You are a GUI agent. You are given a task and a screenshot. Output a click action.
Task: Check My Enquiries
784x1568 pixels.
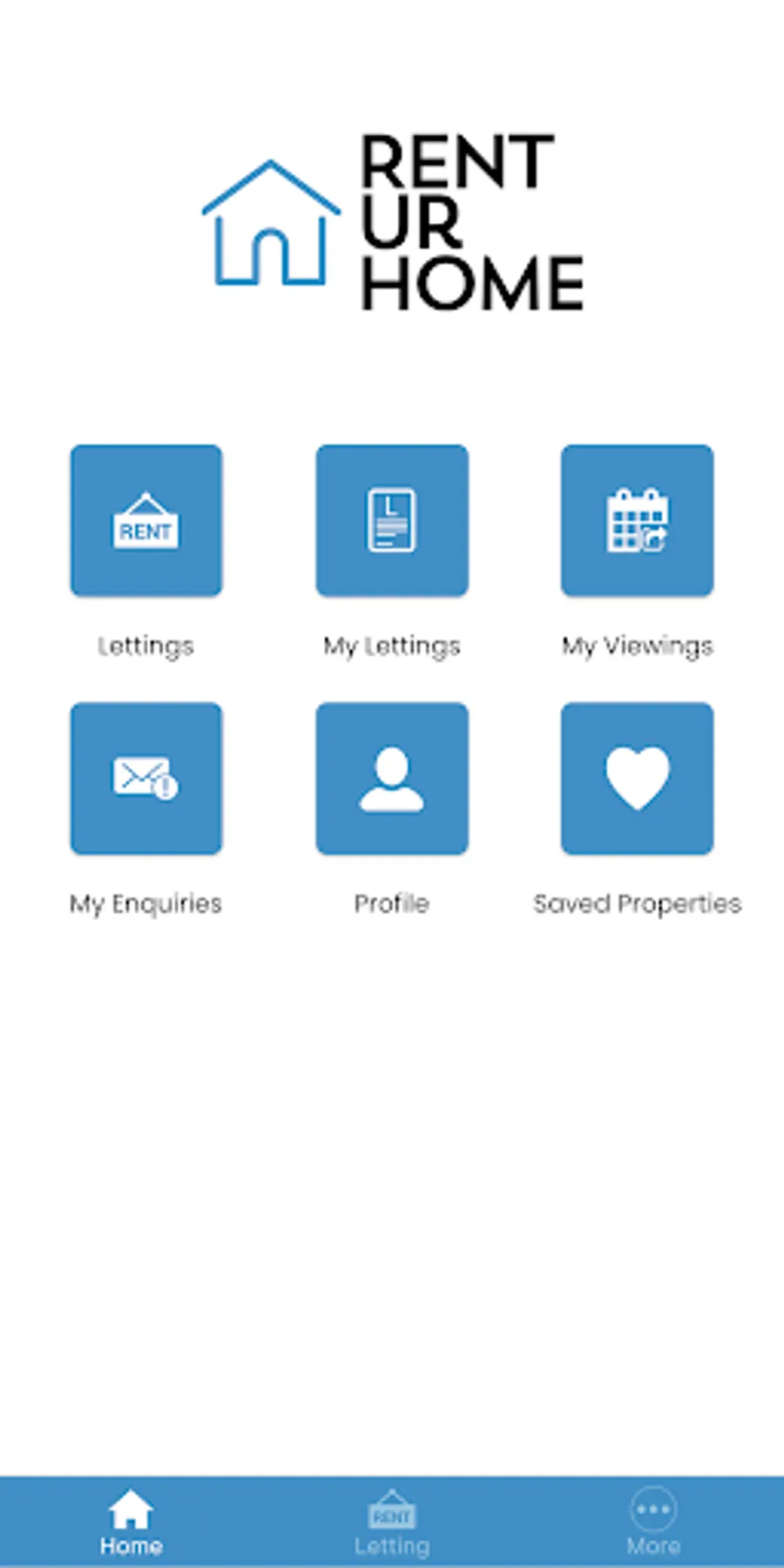pyautogui.click(x=146, y=778)
